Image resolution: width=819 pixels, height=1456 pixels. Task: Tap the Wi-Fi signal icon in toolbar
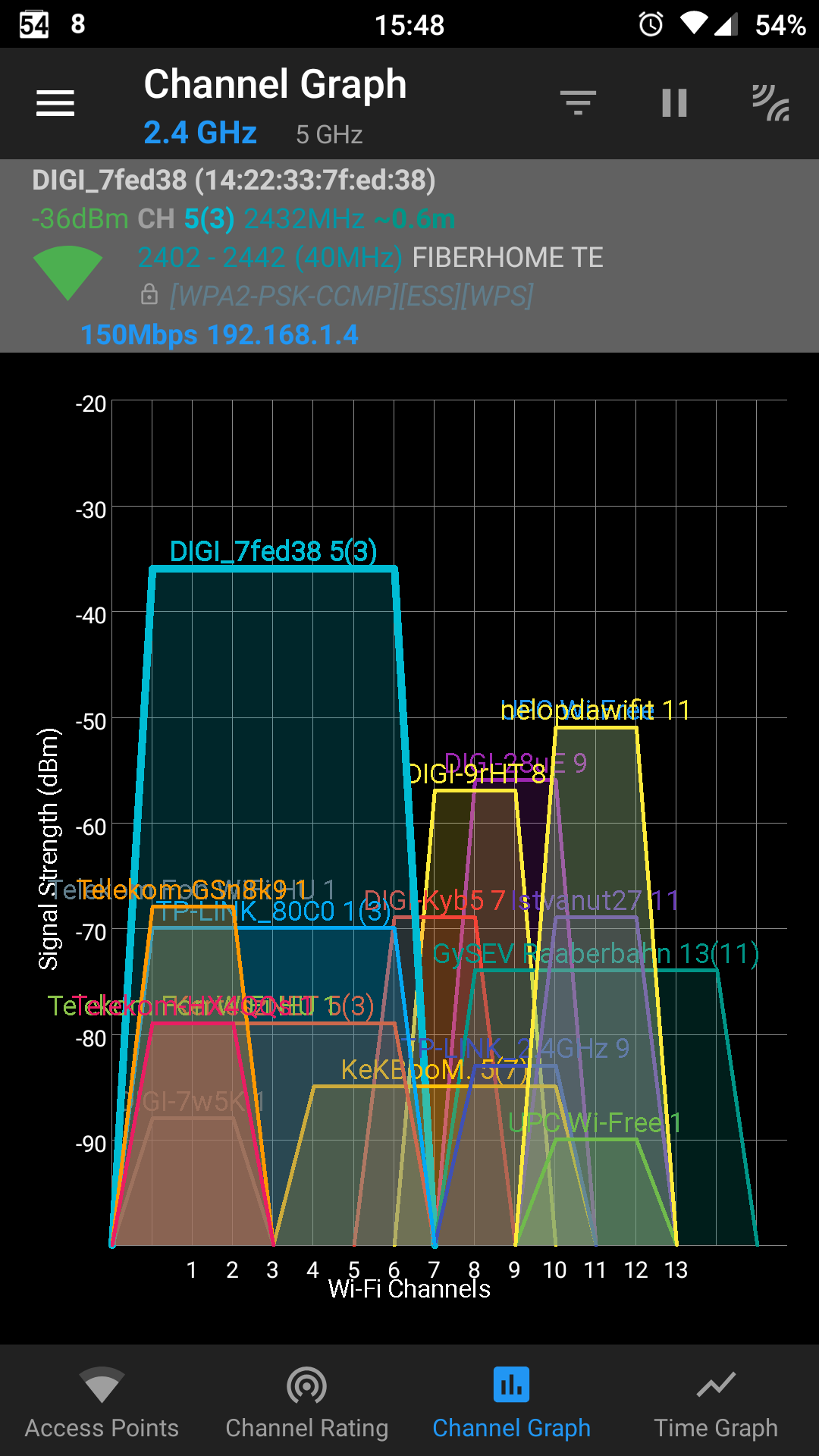[x=770, y=103]
